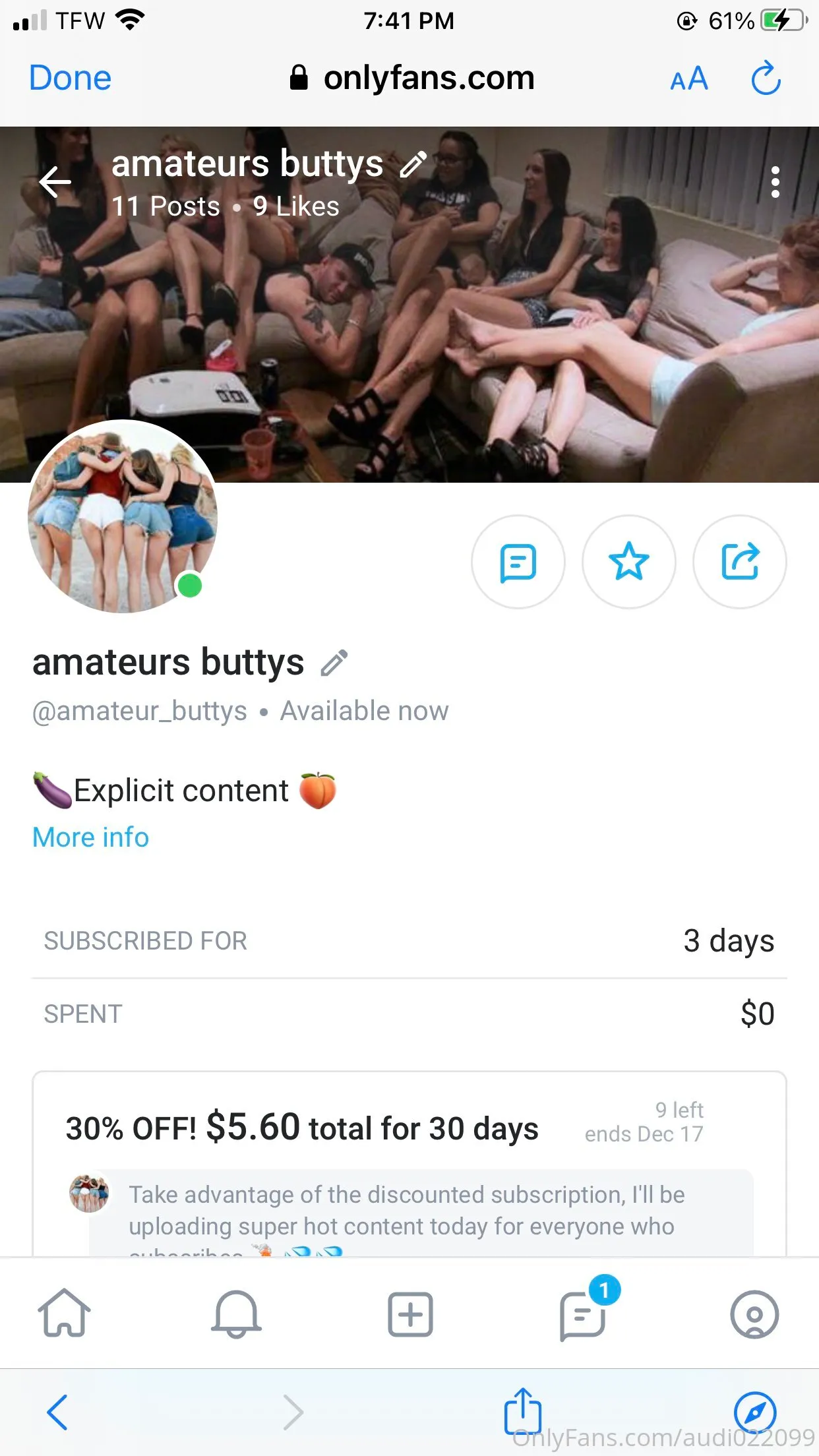Go back with the top-left arrow
The width and height of the screenshot is (819, 1456).
pyautogui.click(x=55, y=183)
